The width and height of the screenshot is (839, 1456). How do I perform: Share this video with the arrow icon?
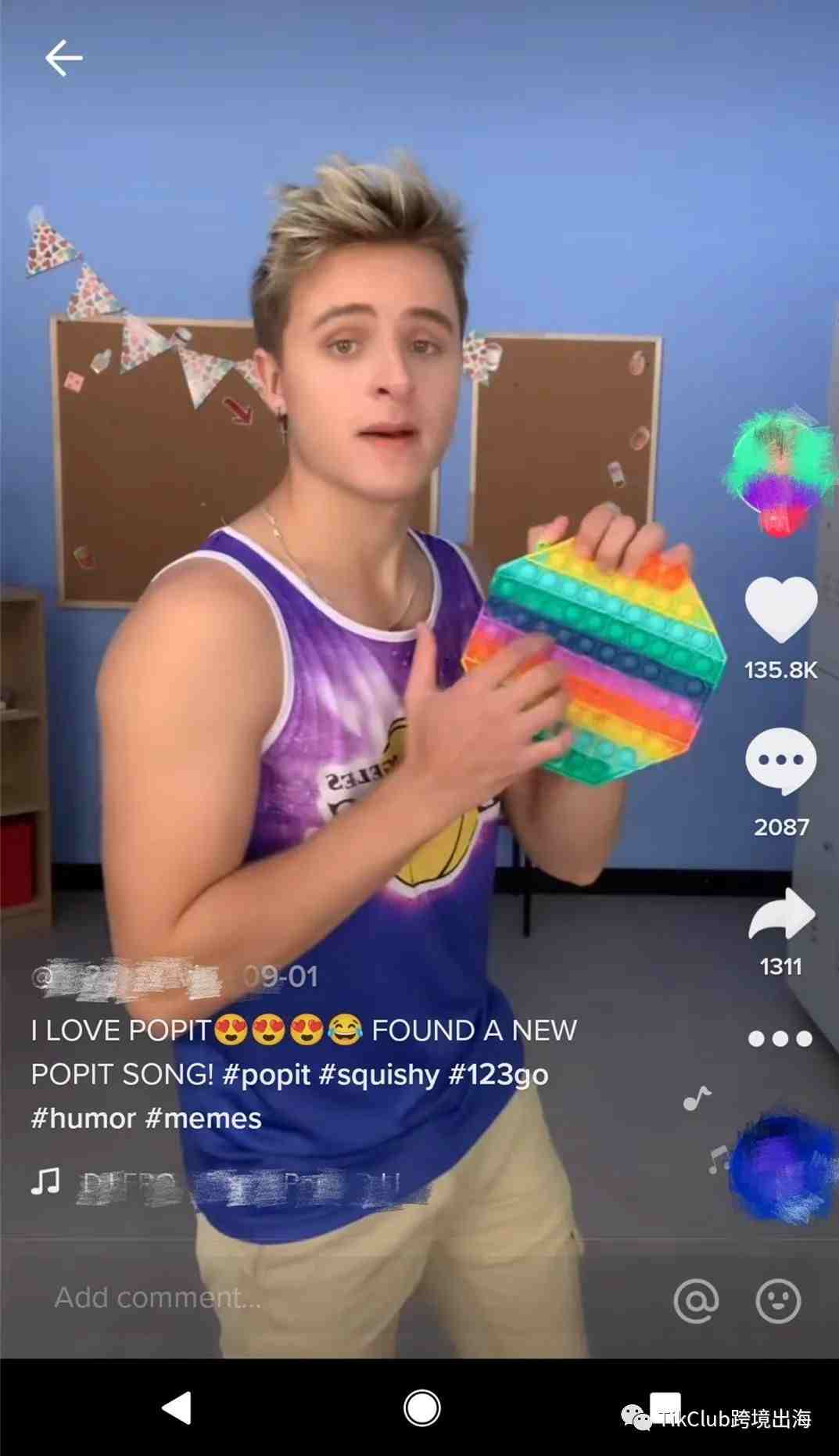780,915
